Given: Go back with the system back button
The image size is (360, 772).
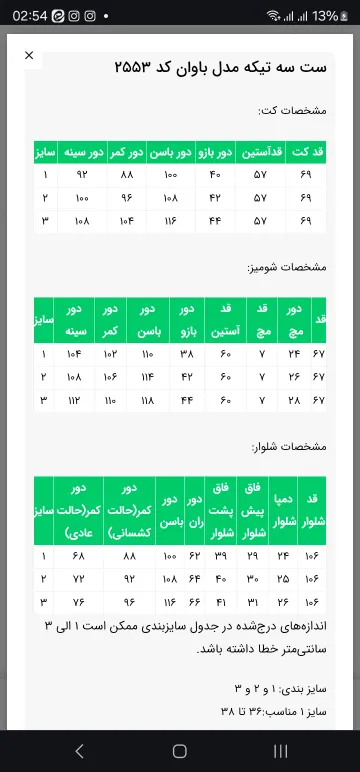Looking at the screenshot, I should (79, 751).
